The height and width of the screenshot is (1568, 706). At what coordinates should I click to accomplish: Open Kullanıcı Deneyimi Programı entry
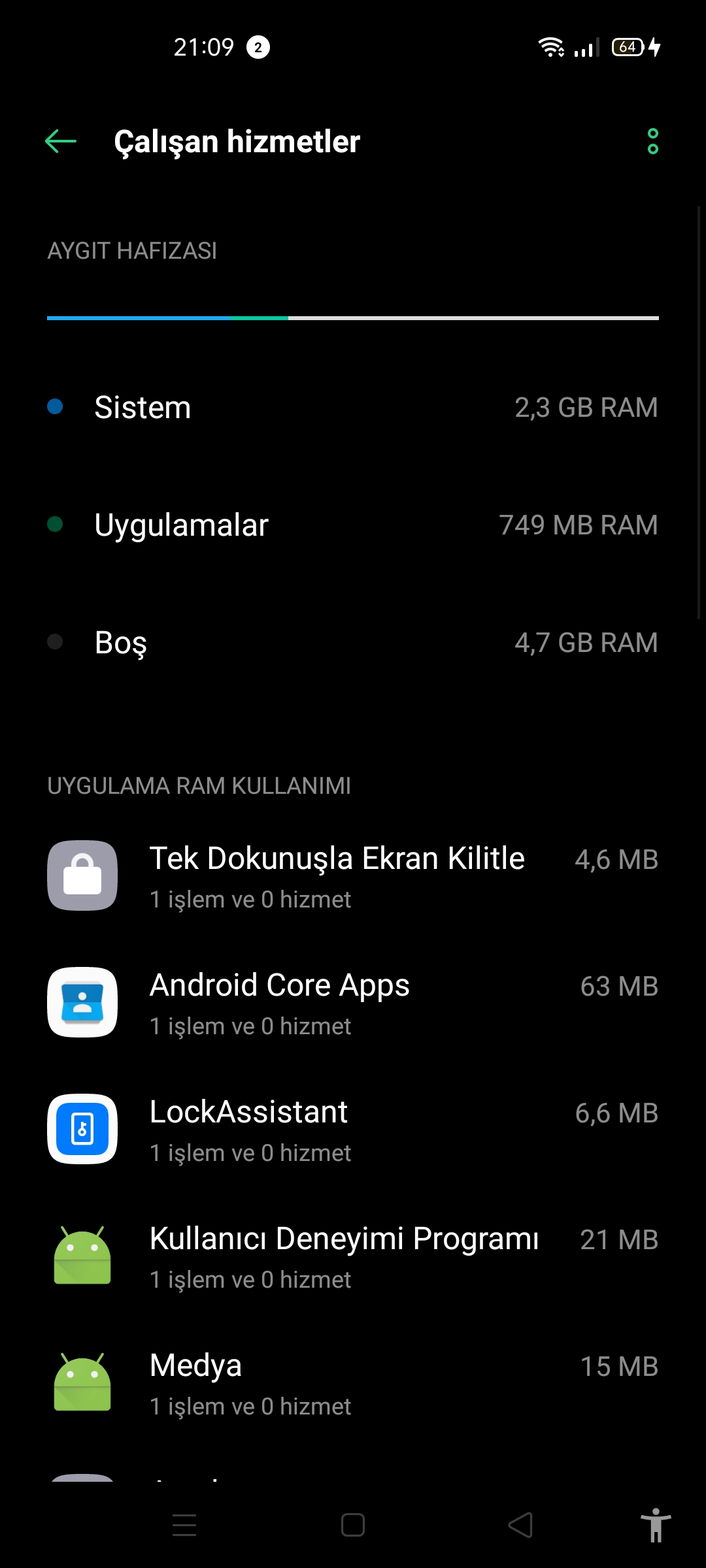click(353, 1256)
